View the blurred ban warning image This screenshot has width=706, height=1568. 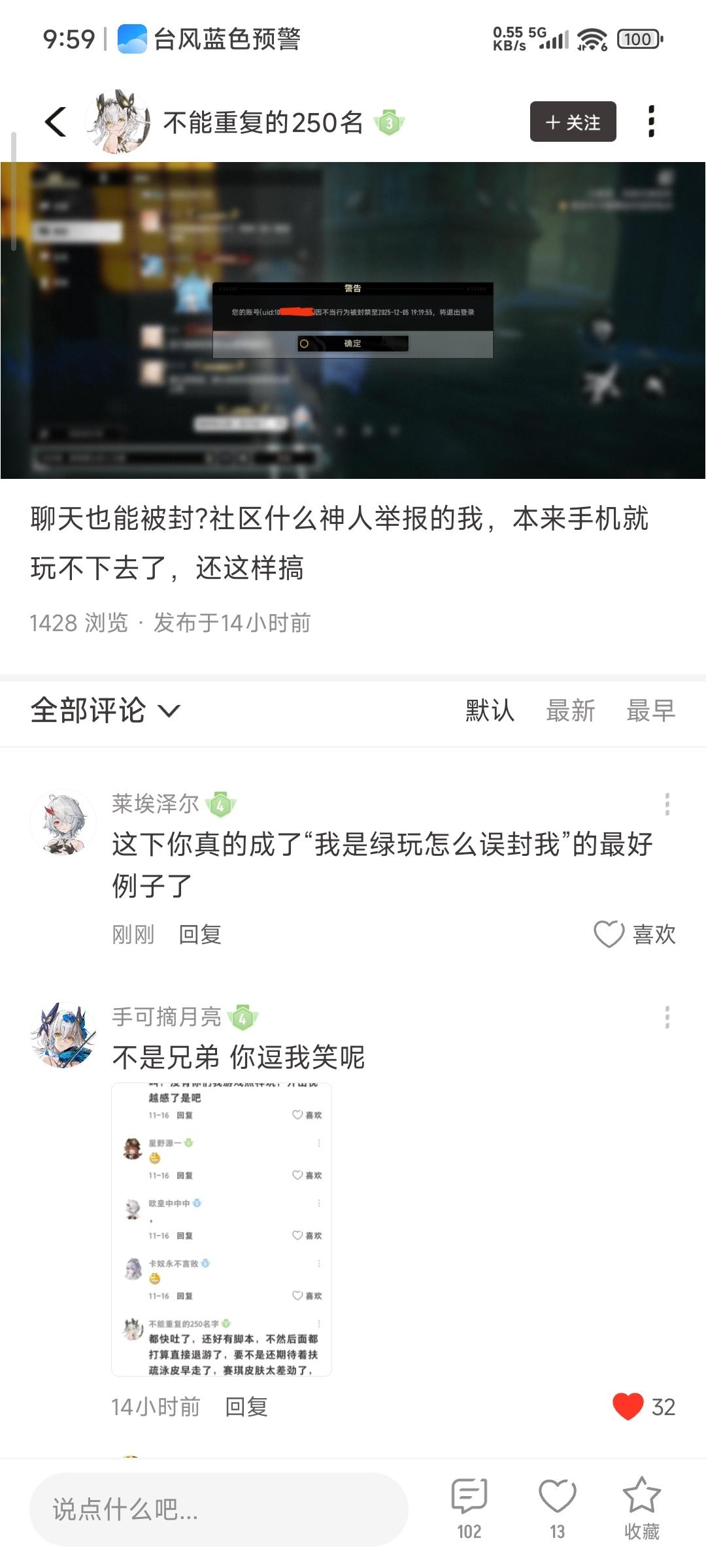353,320
